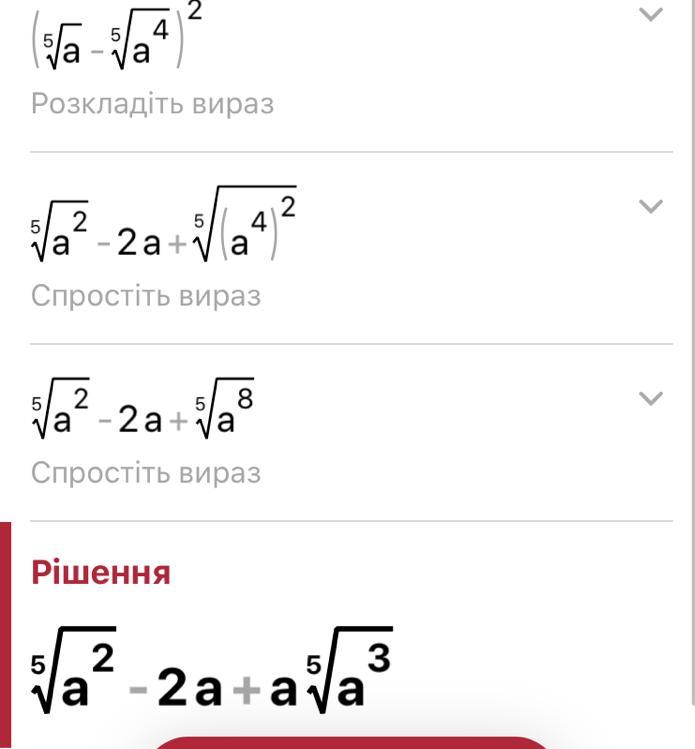Expand the step showing (a⁴)² under the root
Screen dimensions: 695x749
coord(651,206)
